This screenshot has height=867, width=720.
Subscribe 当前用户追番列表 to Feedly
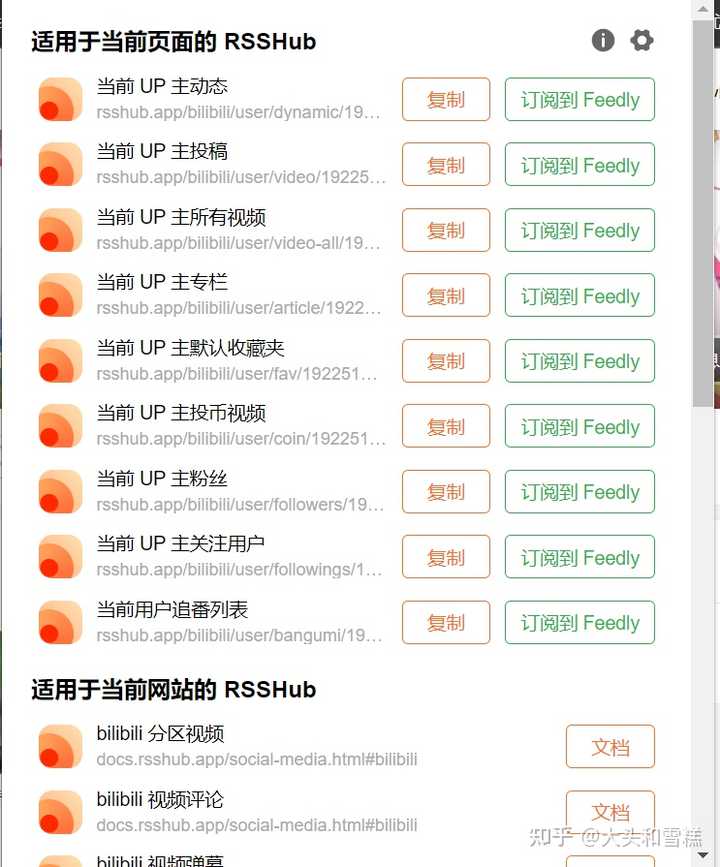579,622
